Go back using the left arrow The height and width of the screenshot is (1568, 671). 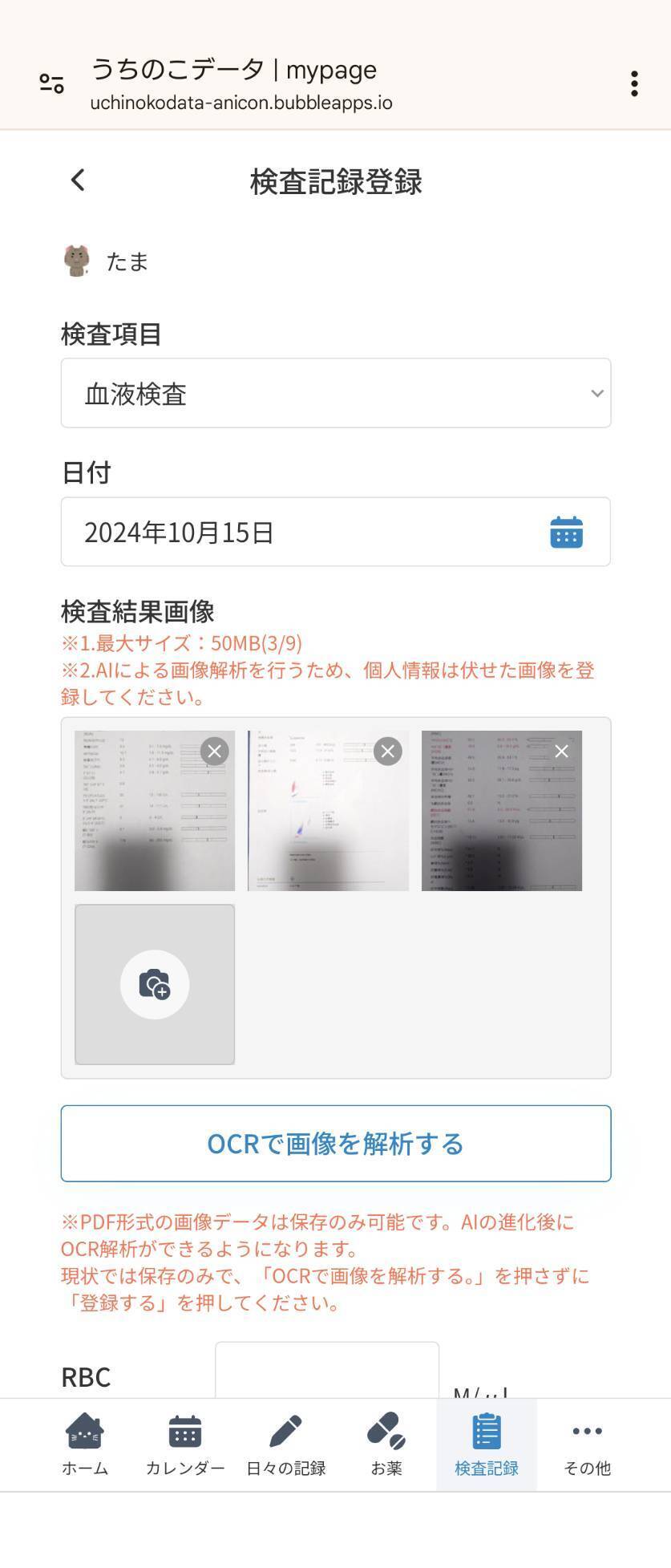[x=78, y=180]
